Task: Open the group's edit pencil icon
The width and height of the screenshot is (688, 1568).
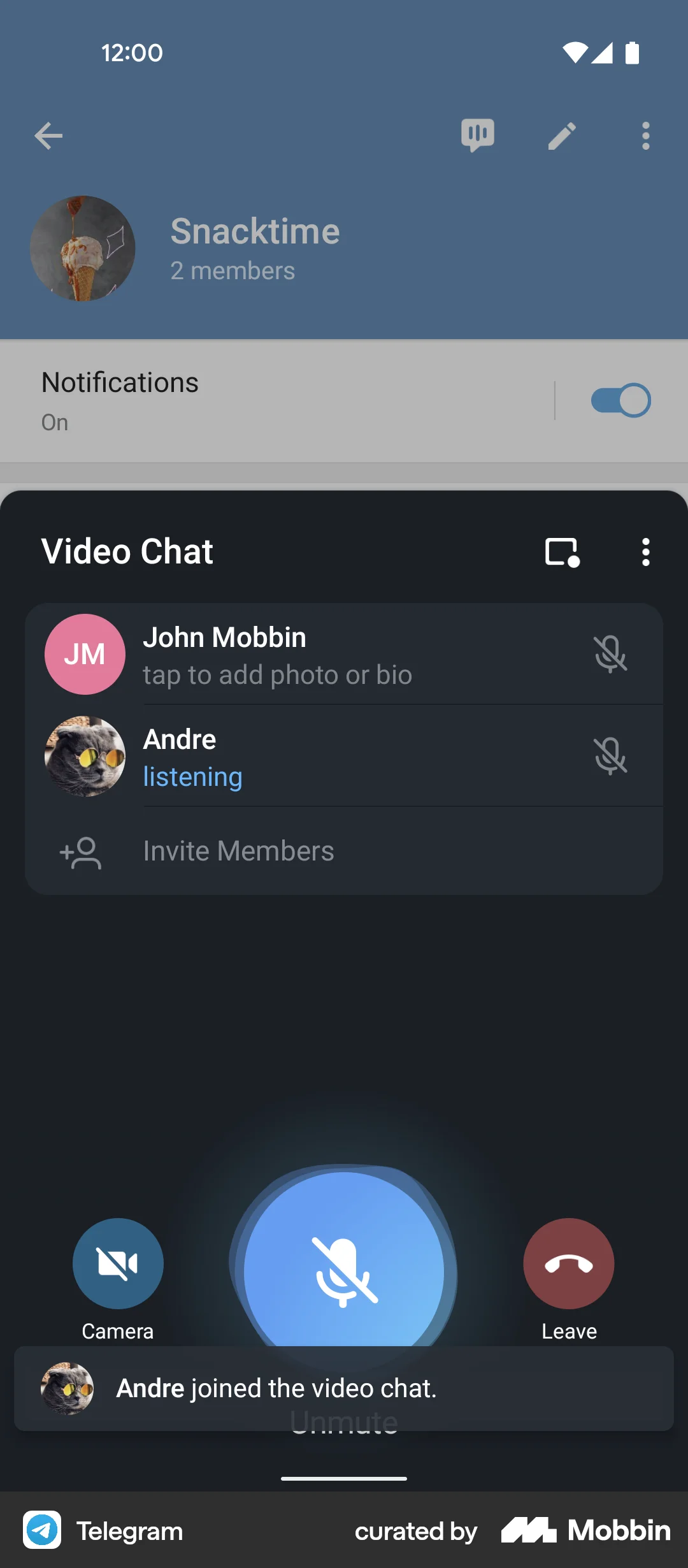Action: click(x=563, y=135)
